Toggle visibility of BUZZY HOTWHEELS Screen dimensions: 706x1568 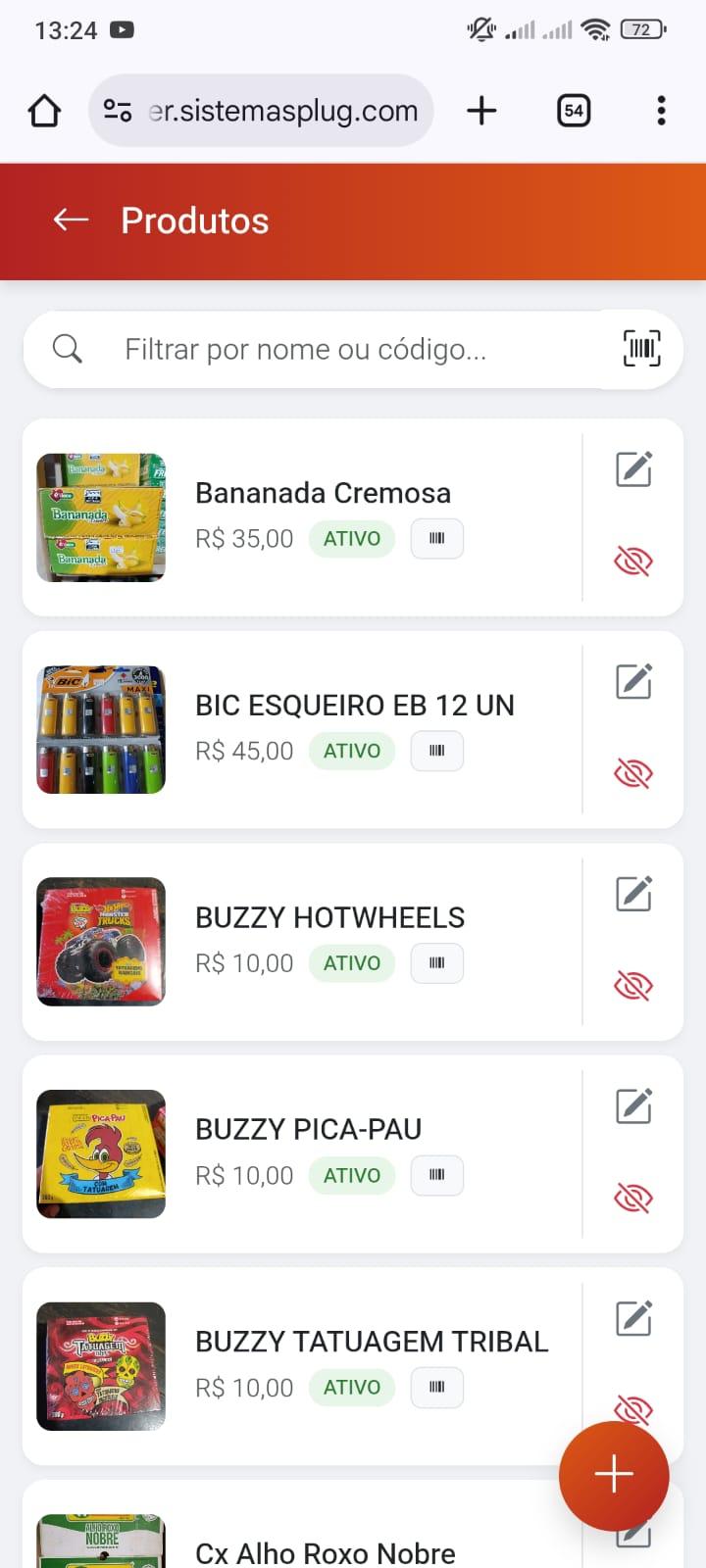[632, 985]
